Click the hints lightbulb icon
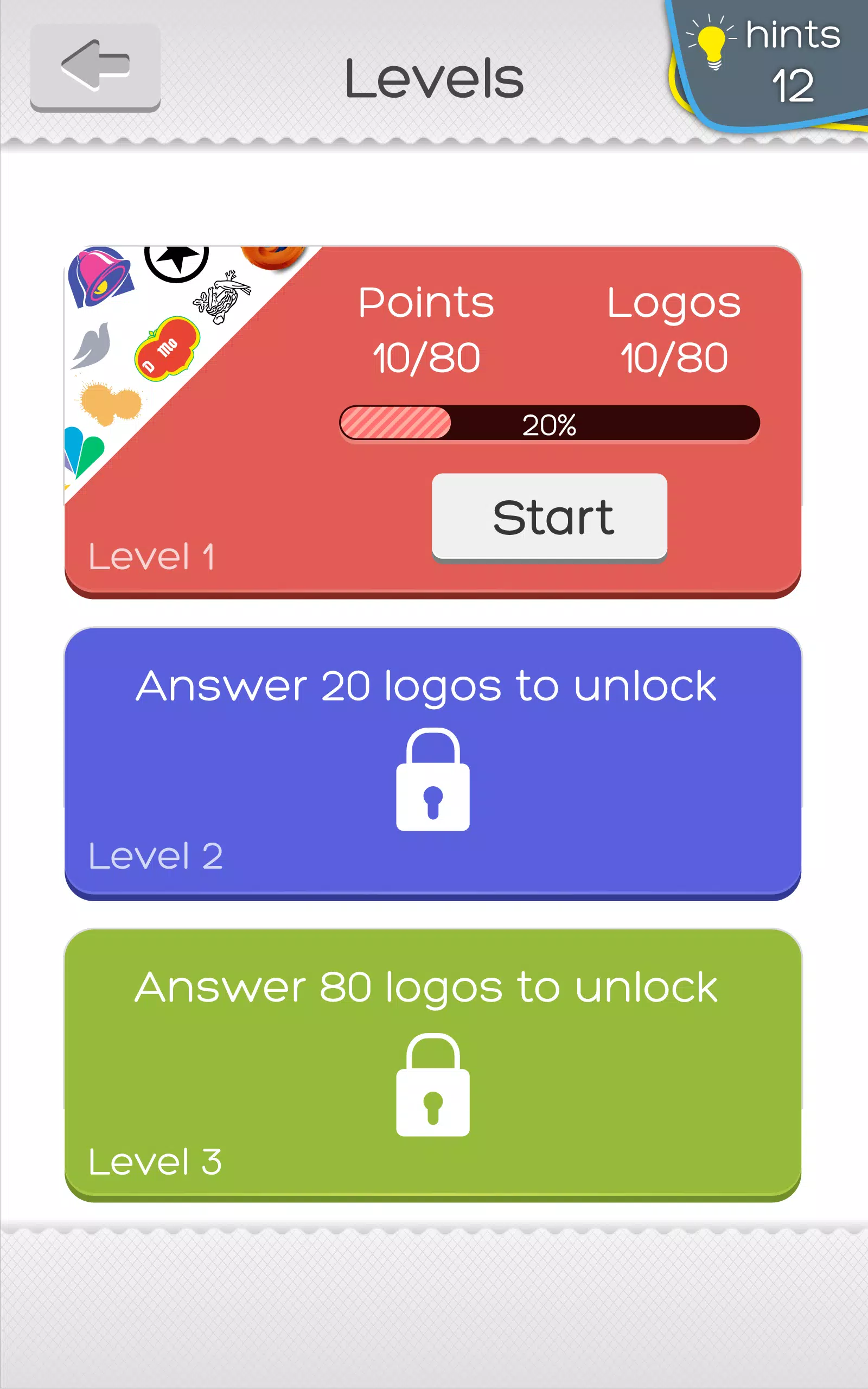 712,43
